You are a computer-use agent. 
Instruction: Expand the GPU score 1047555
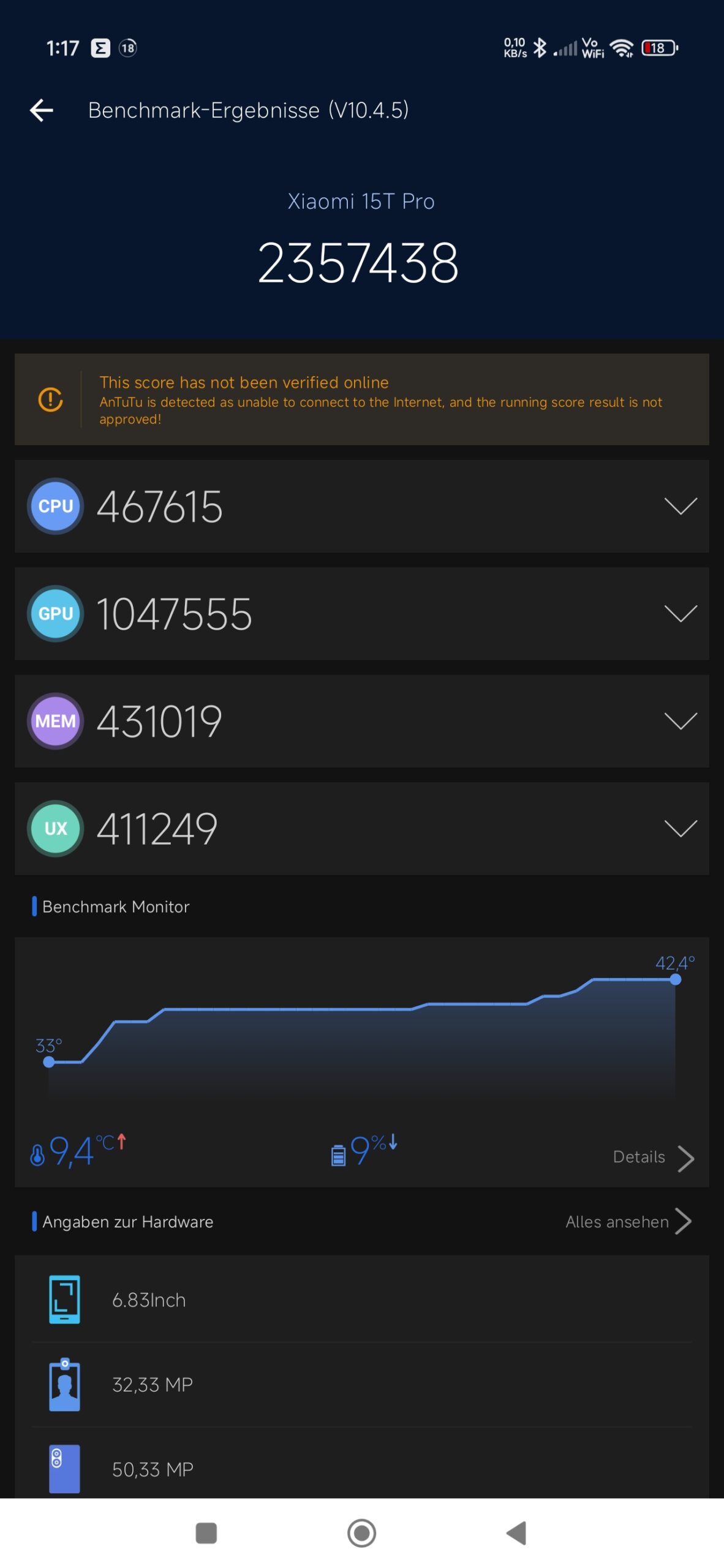point(680,614)
